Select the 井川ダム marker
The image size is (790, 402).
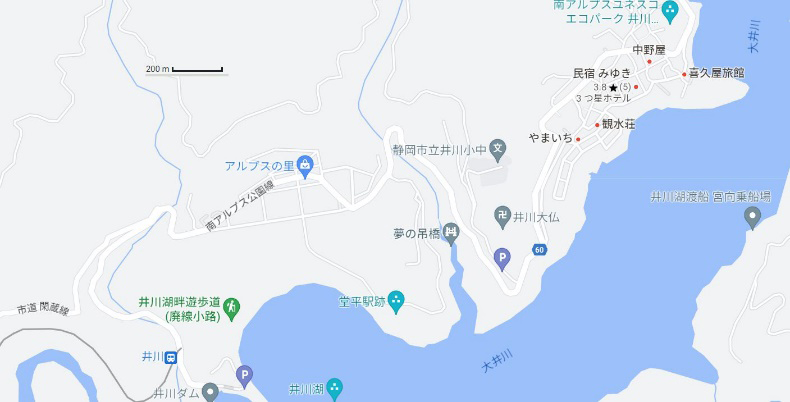click(x=210, y=392)
